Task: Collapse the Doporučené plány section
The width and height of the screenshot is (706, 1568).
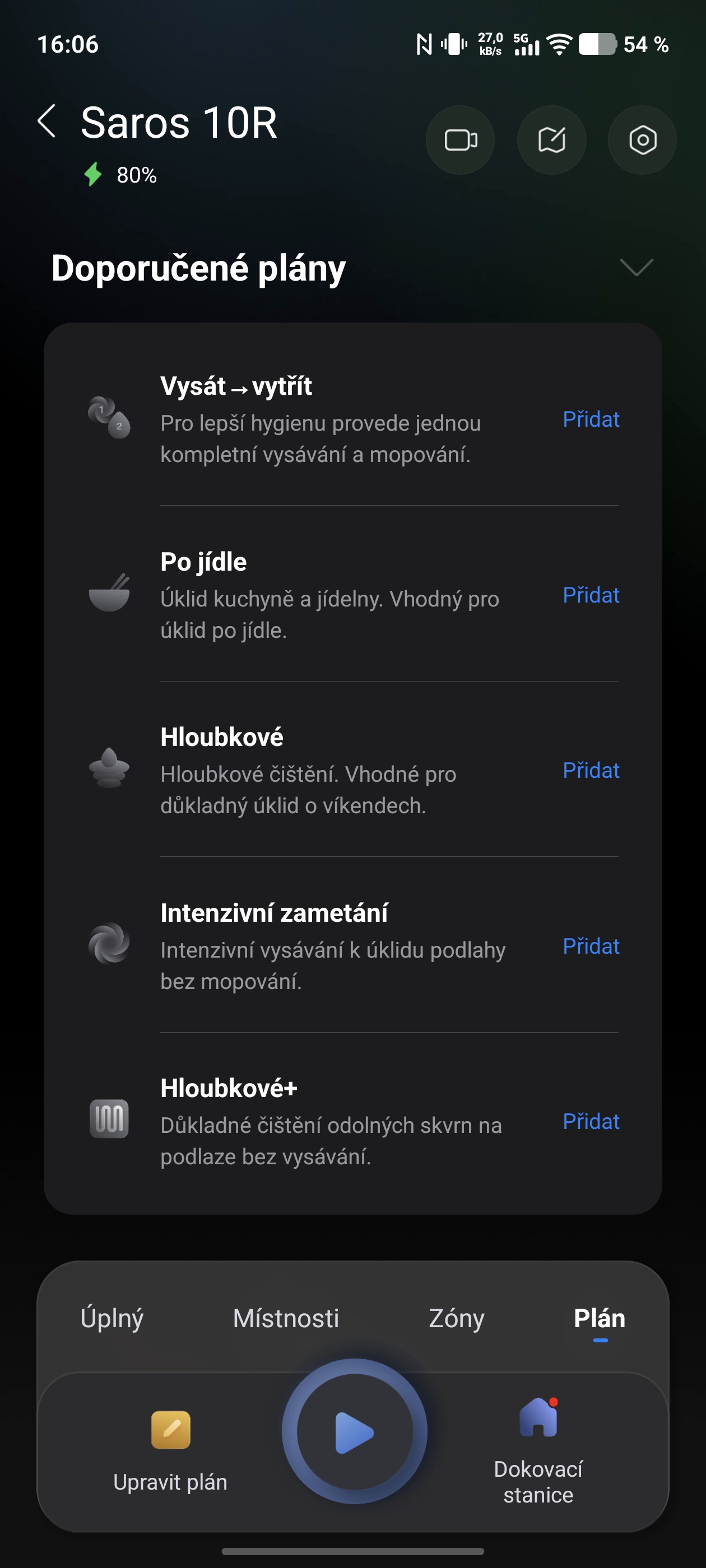Action: [636, 267]
